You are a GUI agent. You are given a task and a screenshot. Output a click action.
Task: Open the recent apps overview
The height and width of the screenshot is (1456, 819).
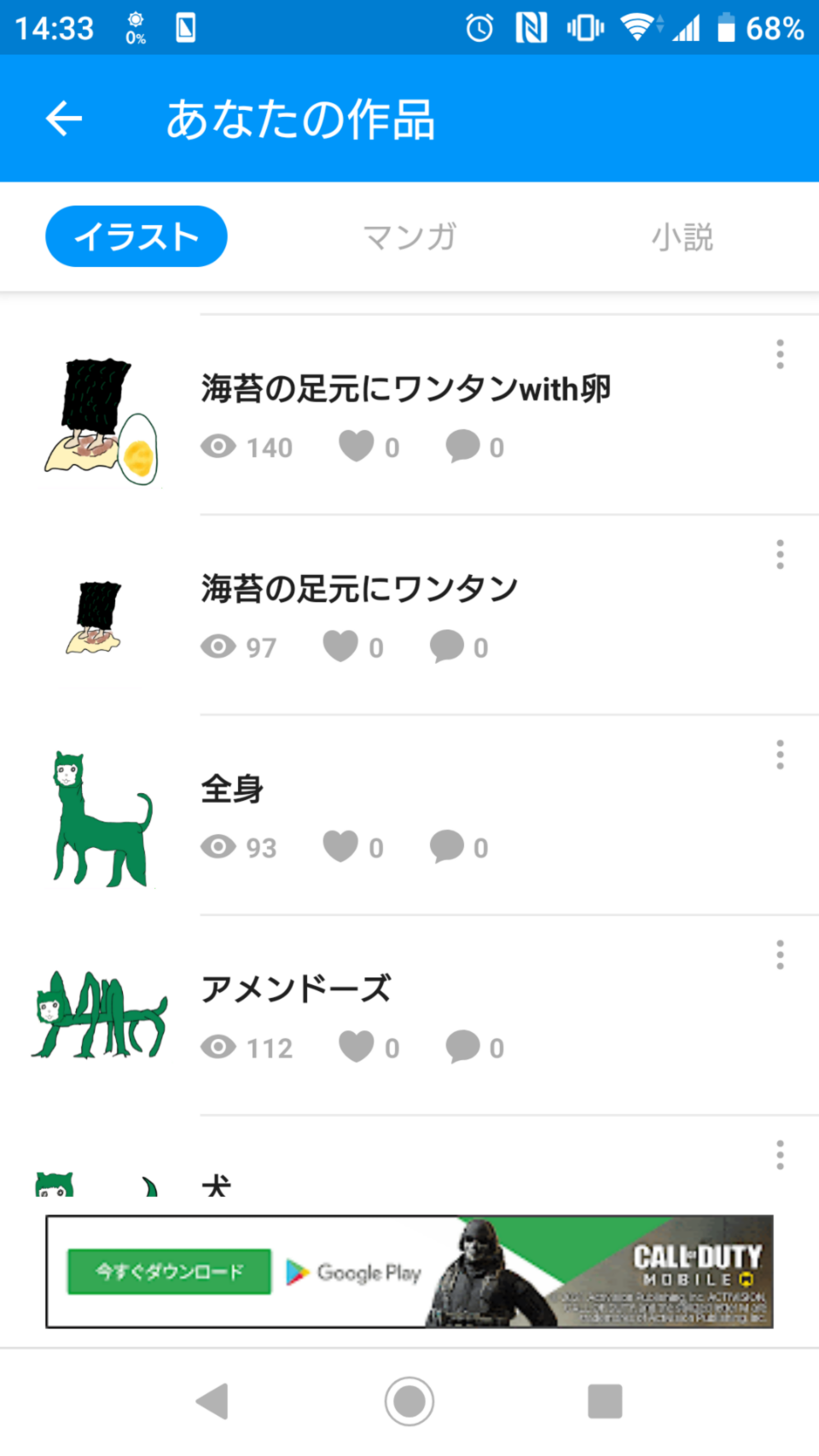pos(605,1401)
